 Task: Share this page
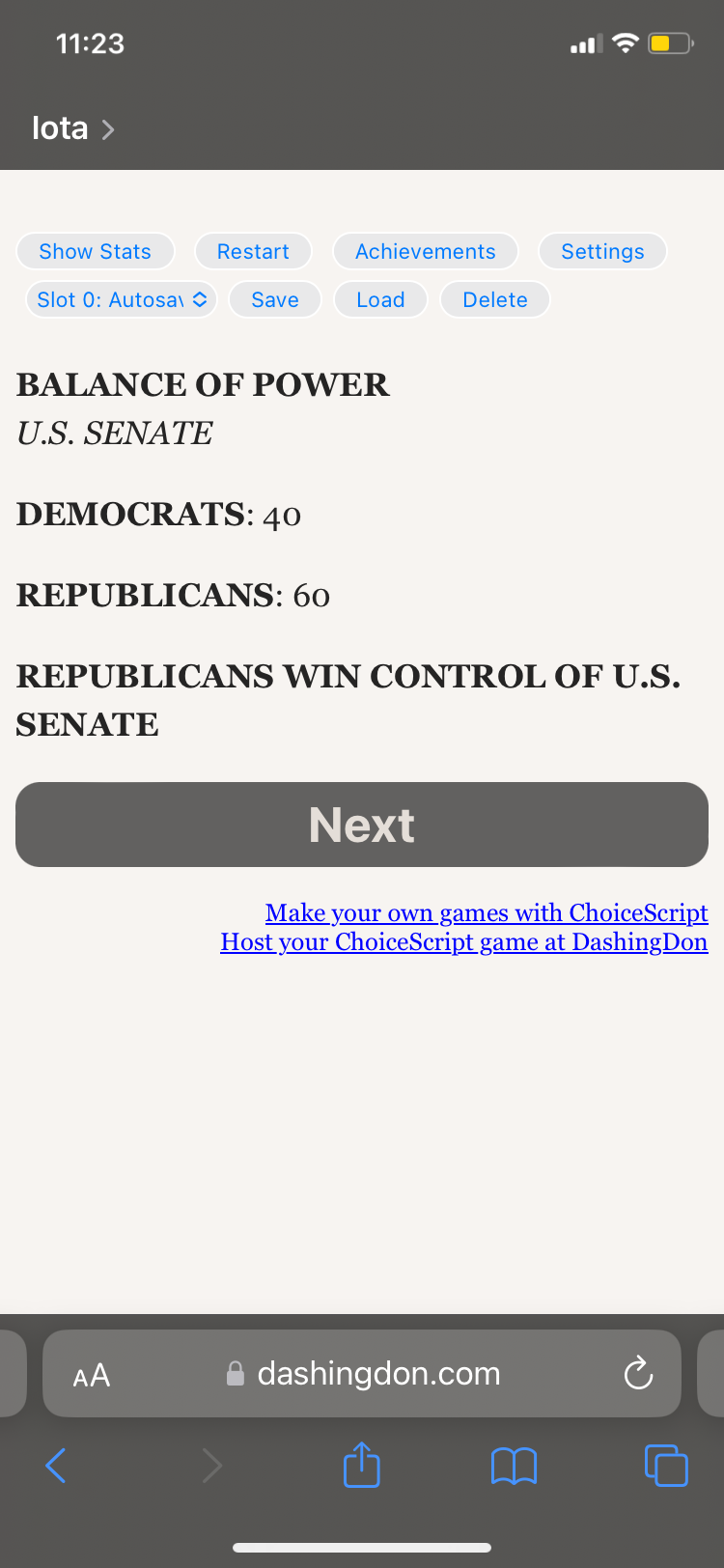[x=362, y=1465]
